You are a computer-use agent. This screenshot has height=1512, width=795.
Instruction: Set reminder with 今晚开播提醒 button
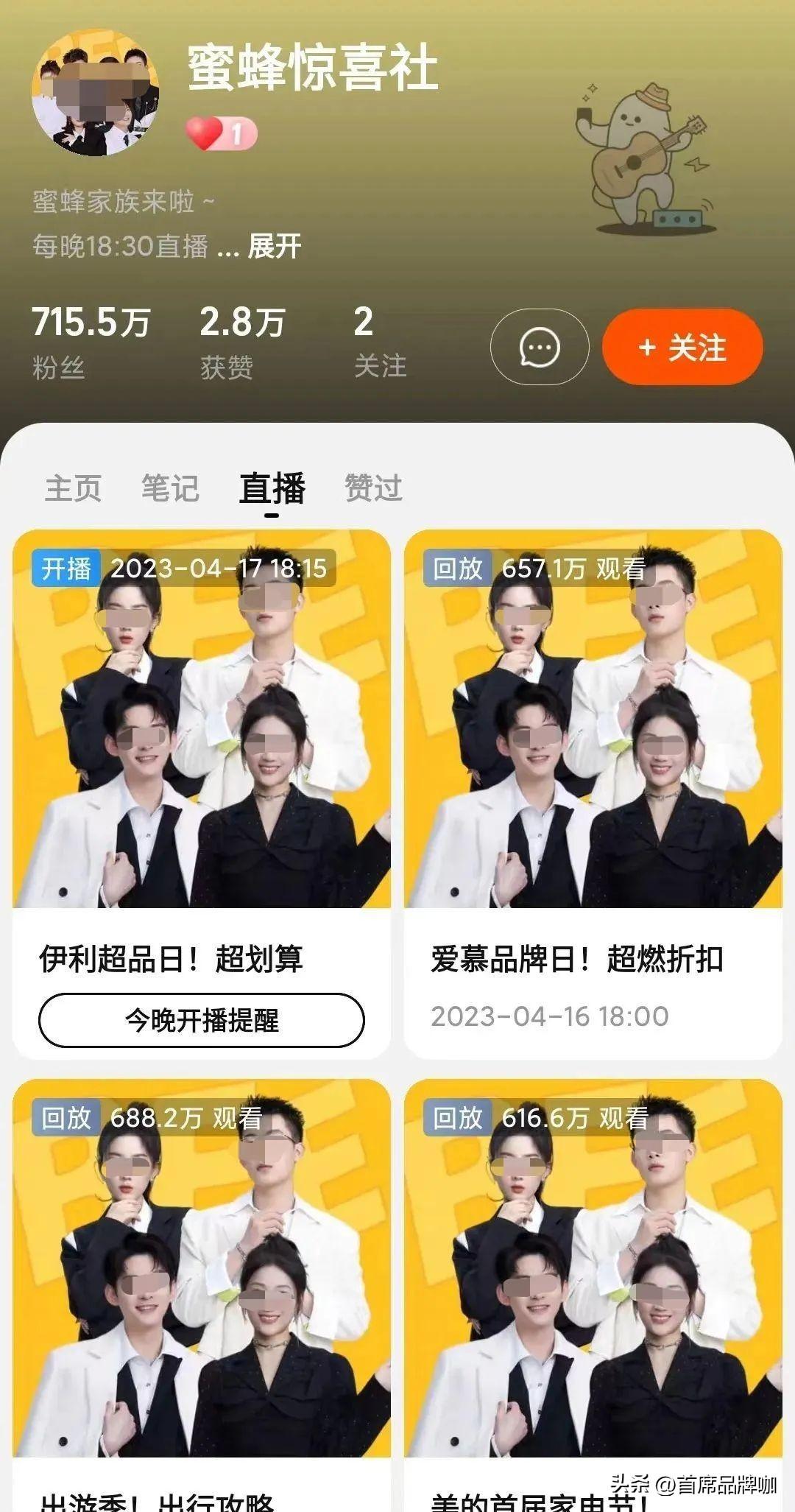click(x=201, y=1020)
